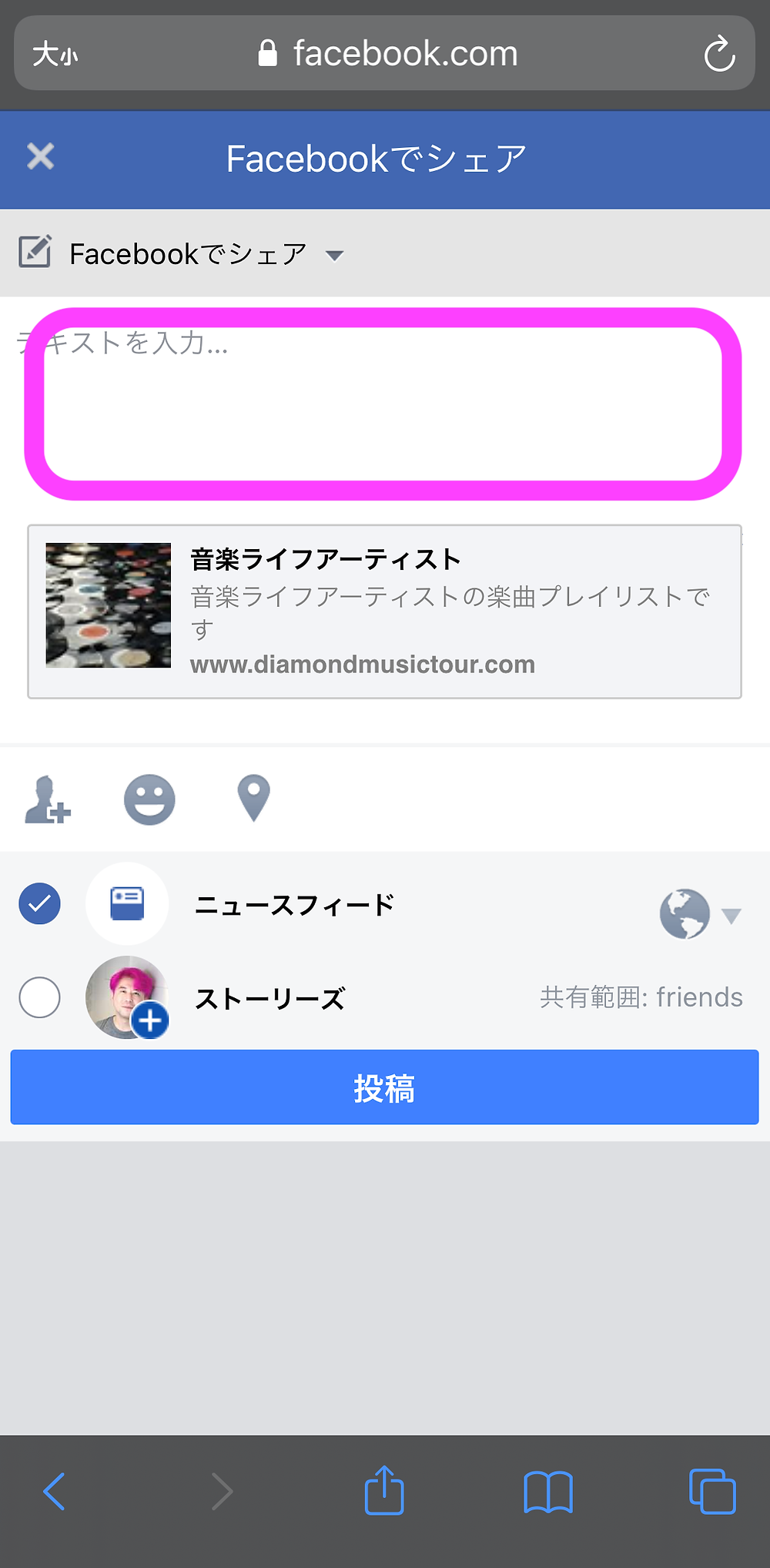Screen dimensions: 770x1568
Task: Tap the blue 投稿 button
Action: tap(384, 1087)
